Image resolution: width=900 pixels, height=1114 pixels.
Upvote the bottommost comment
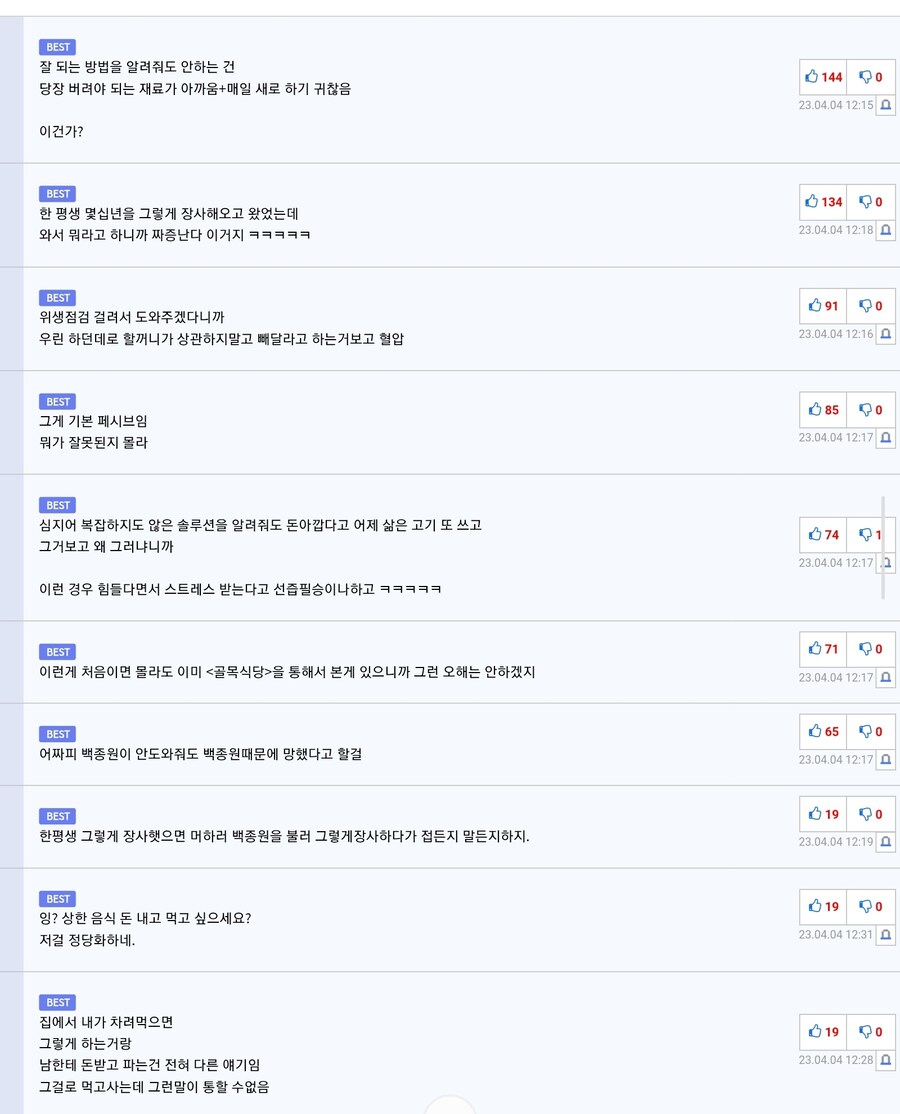click(812, 1031)
